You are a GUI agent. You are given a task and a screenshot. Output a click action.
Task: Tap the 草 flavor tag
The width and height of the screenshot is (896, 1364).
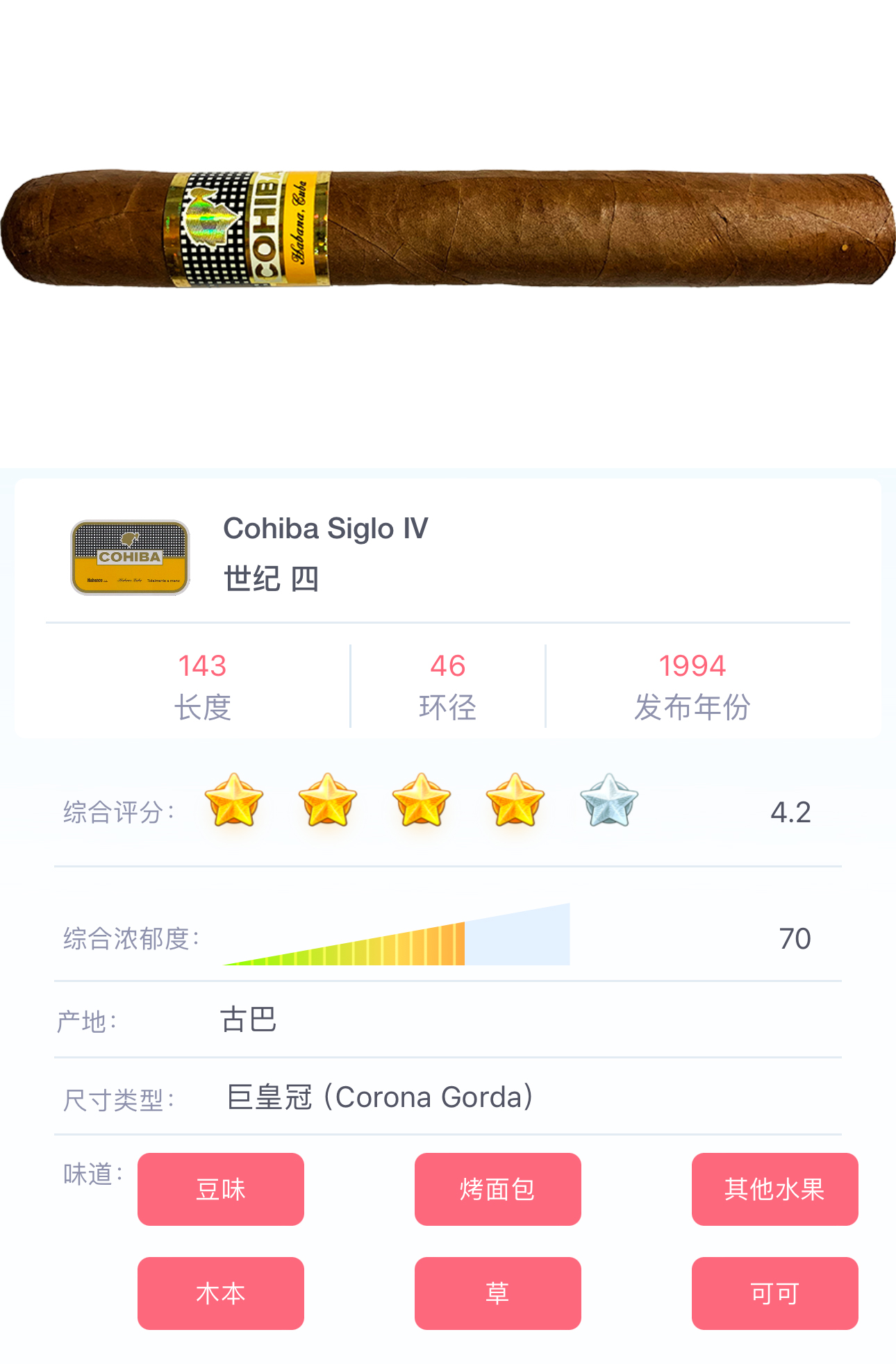pos(497,1293)
